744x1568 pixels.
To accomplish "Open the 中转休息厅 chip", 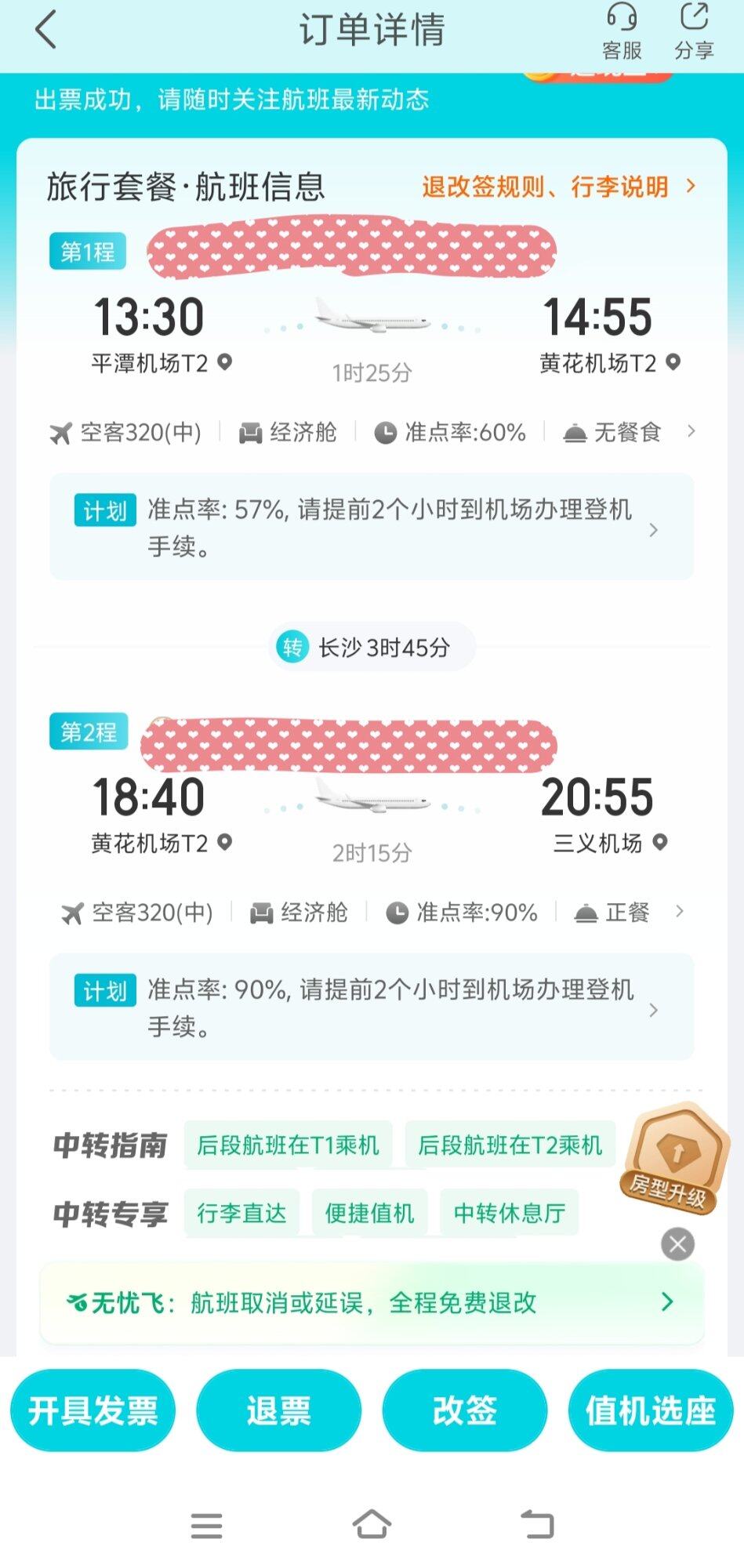I will [510, 1214].
